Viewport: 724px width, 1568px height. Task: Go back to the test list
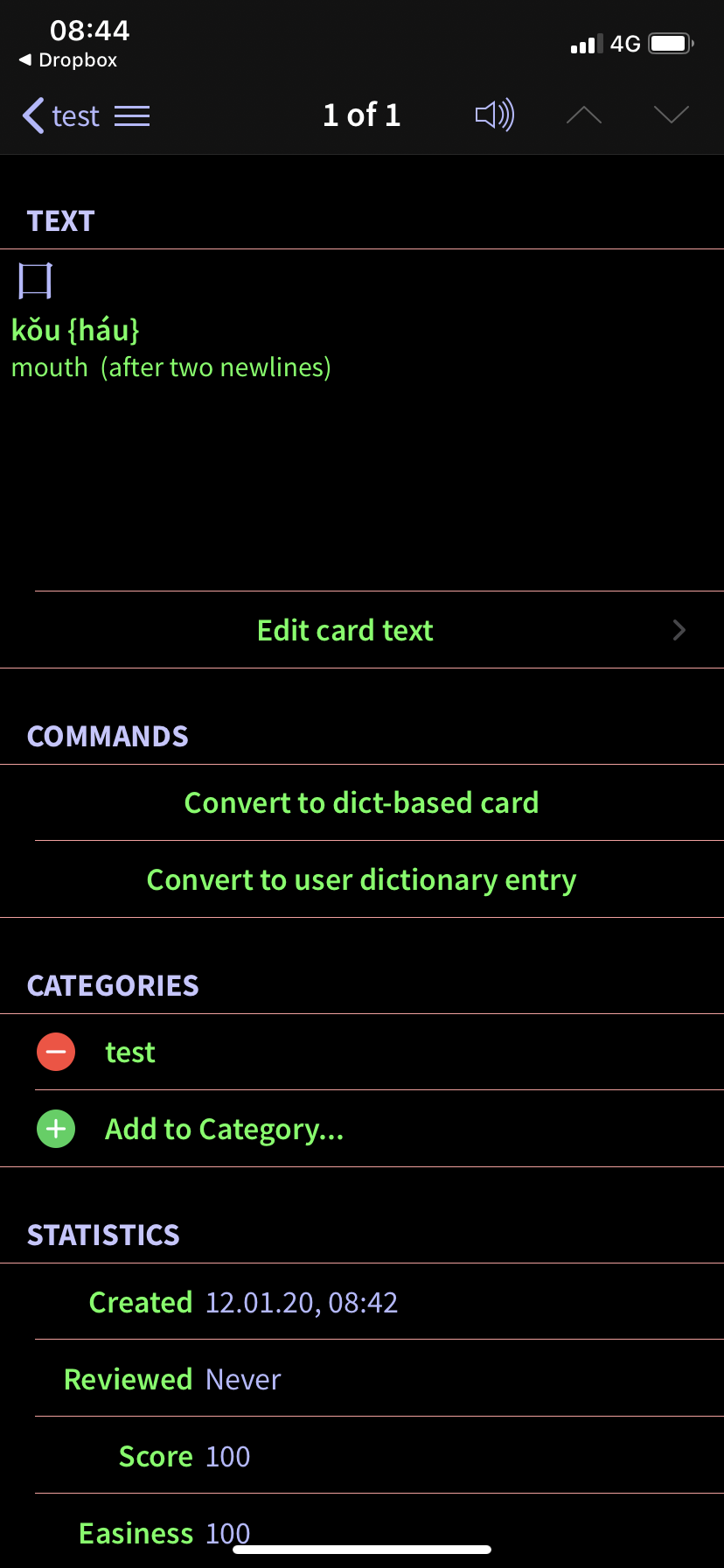(60, 115)
